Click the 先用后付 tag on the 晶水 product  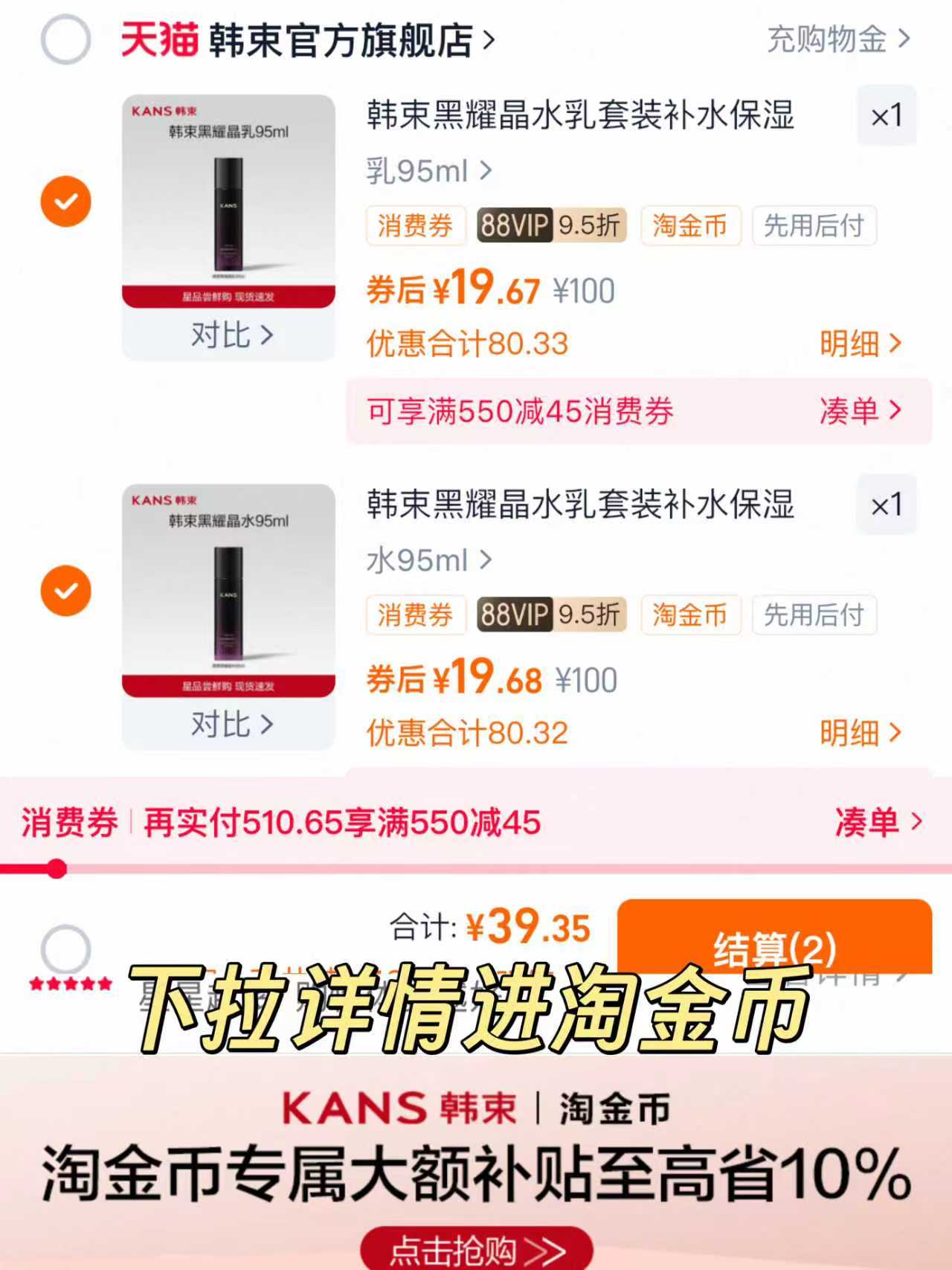tap(814, 615)
